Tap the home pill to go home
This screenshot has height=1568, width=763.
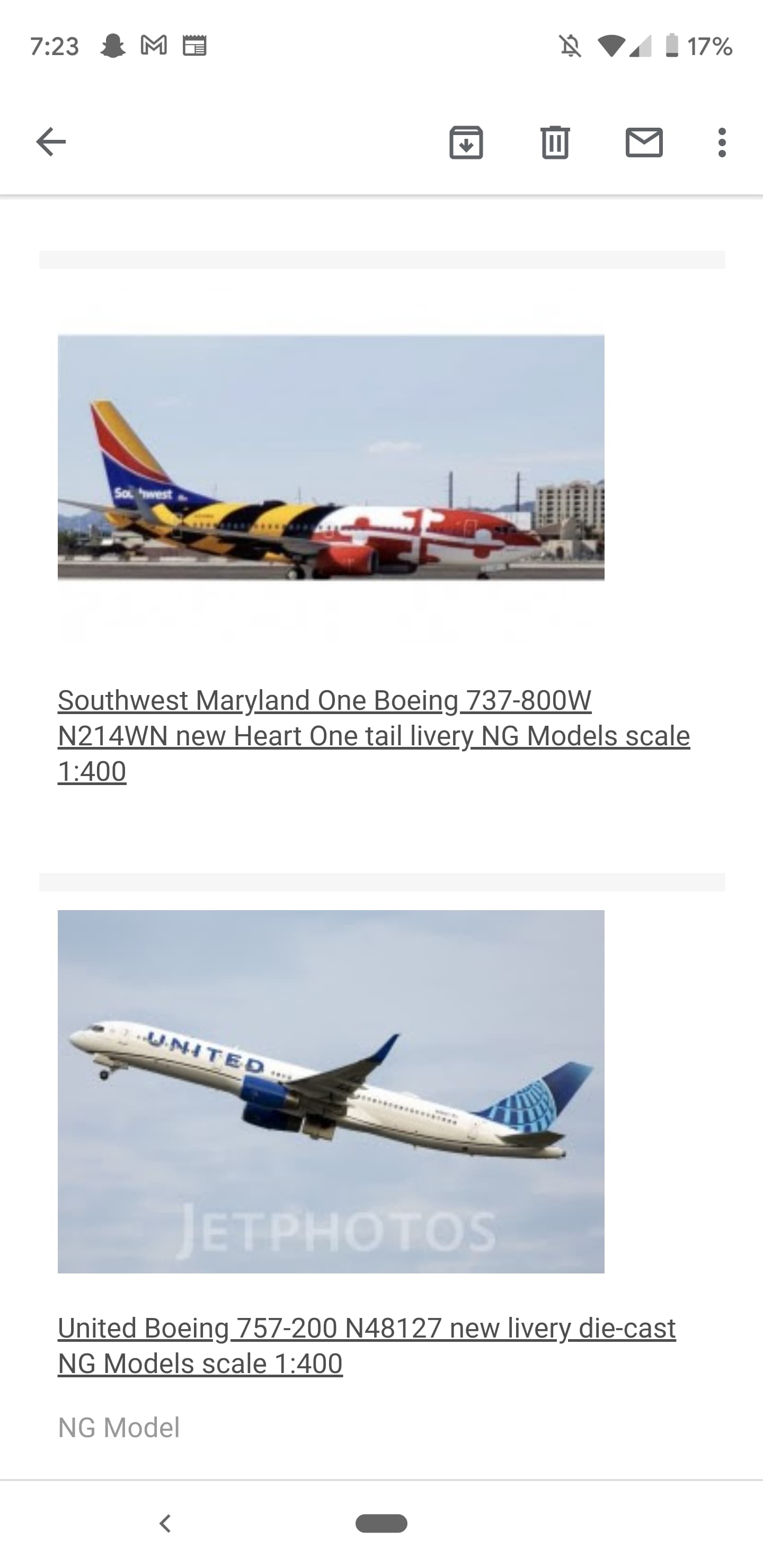click(x=381, y=1523)
